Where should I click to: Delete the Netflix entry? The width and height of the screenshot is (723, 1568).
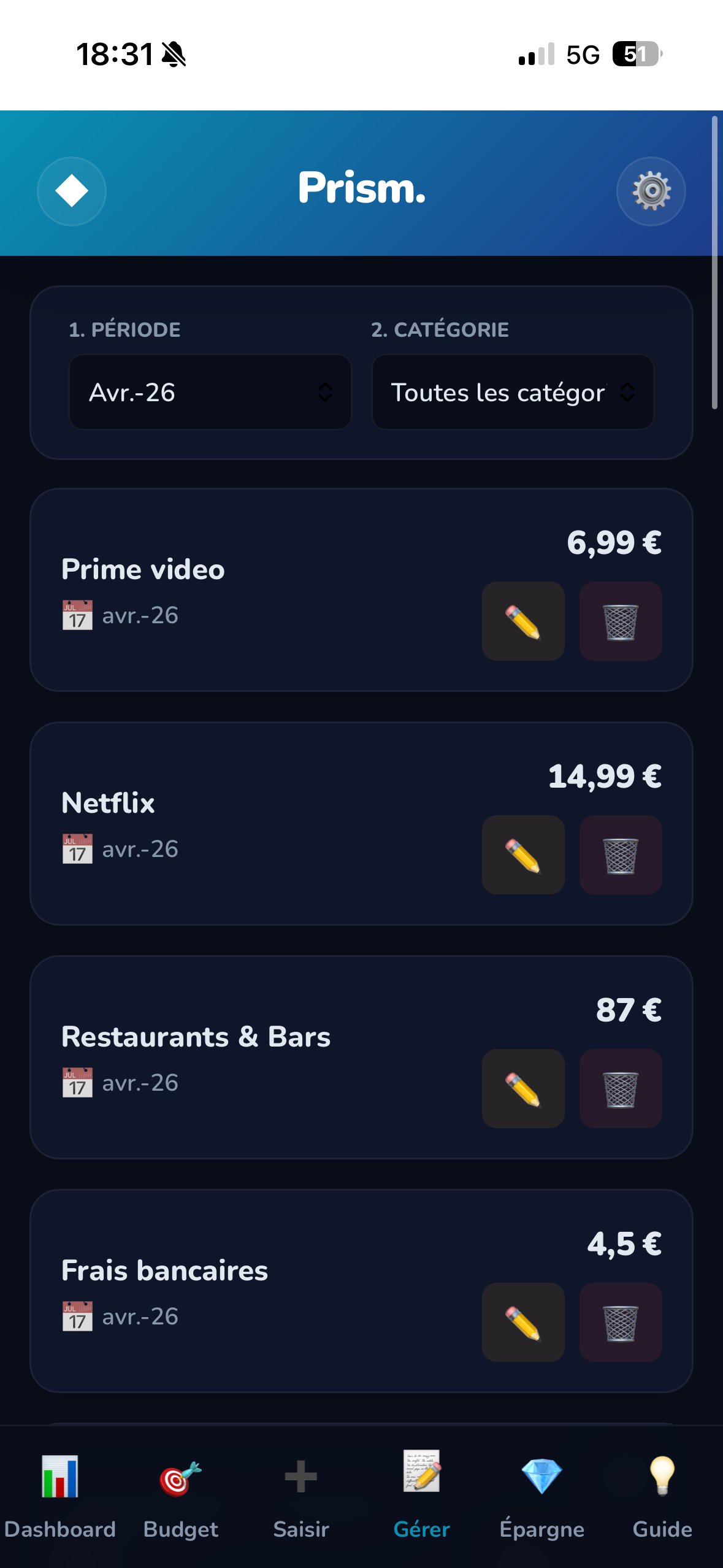click(x=620, y=855)
